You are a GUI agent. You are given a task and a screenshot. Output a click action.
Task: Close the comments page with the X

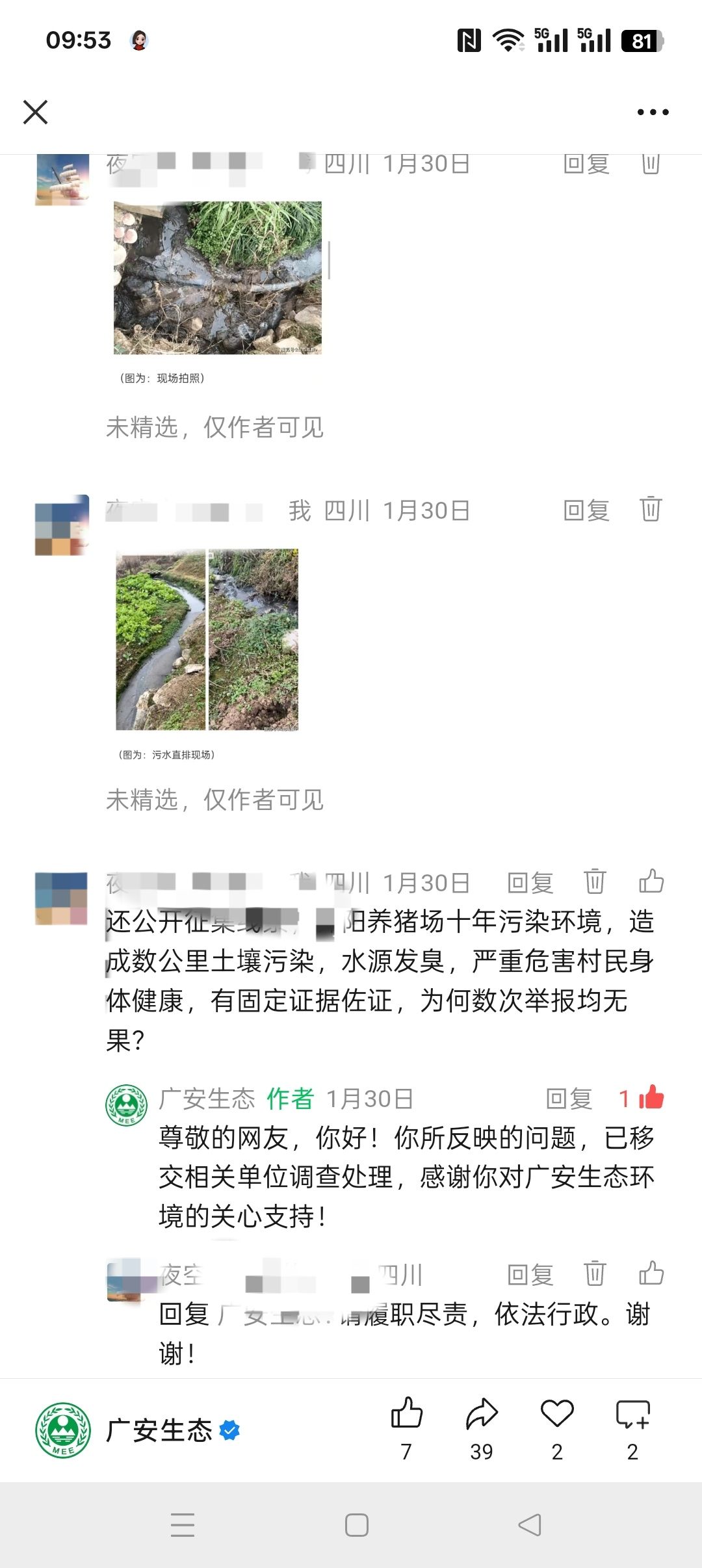pyautogui.click(x=36, y=112)
